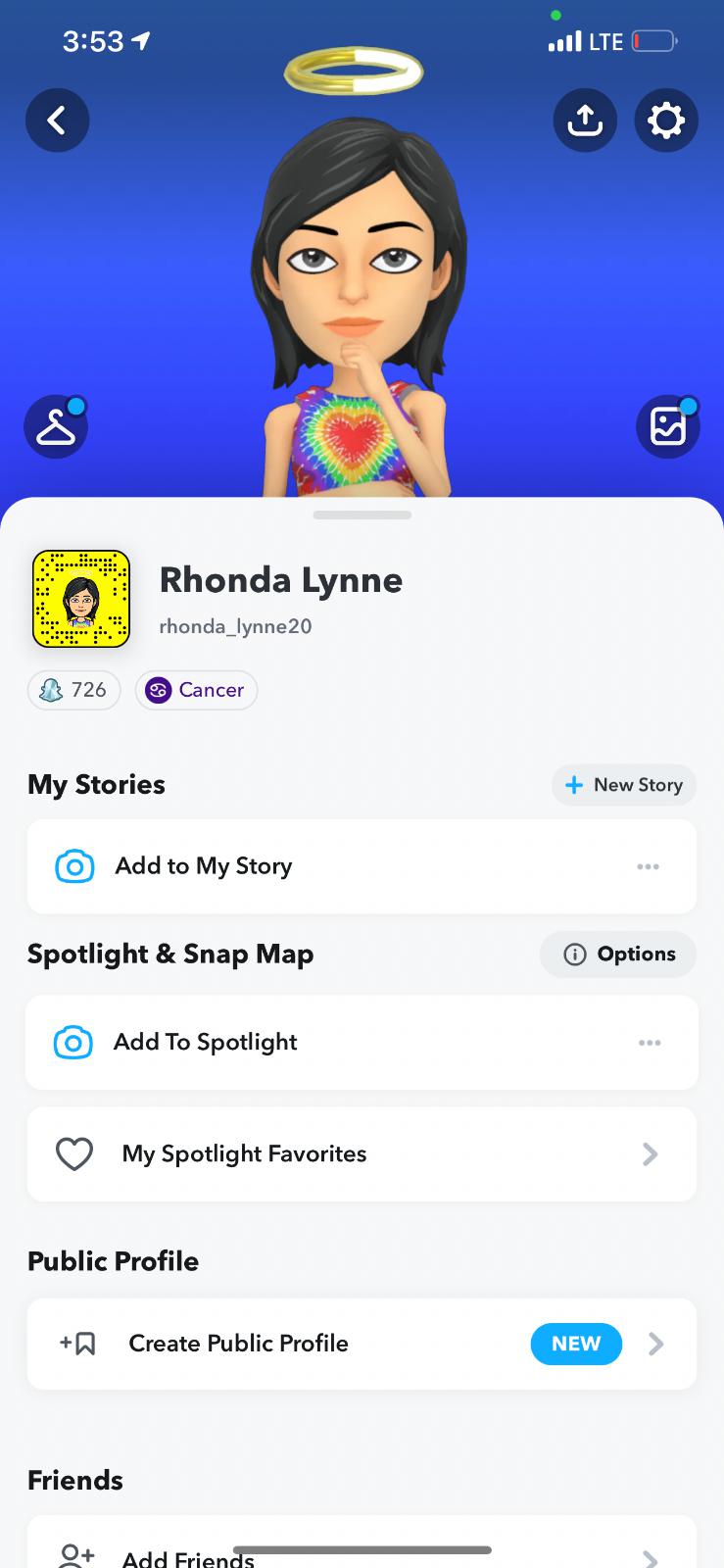Open settings via the gear icon
This screenshot has height=1568, width=724.
pos(666,121)
